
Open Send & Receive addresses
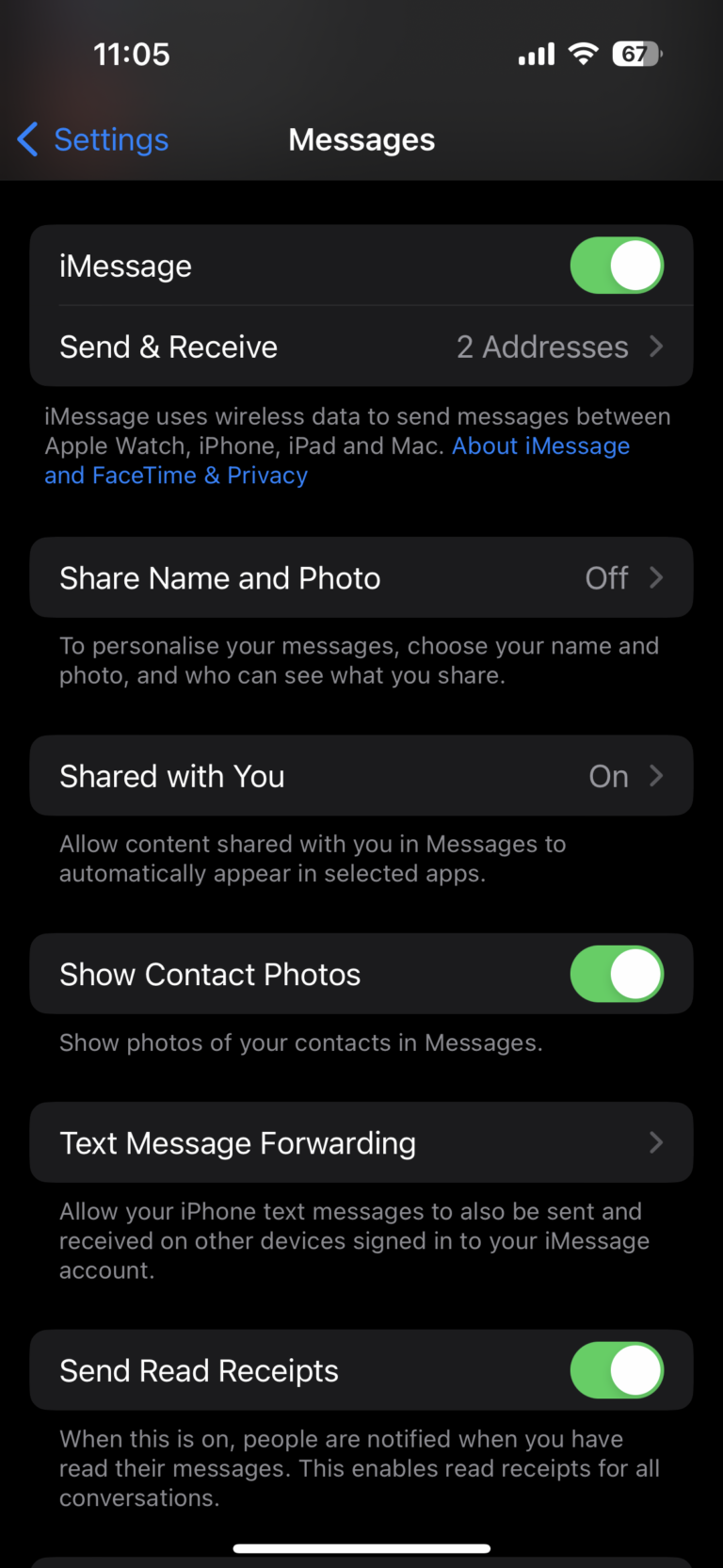(x=361, y=347)
